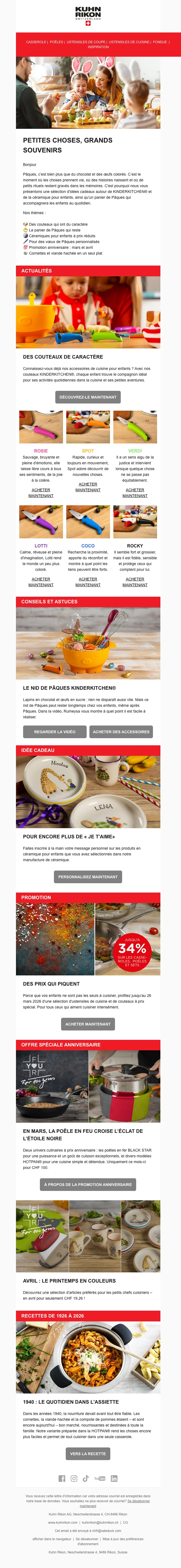The width and height of the screenshot is (181, 1568).
Task: Go to USTENSILES DE COUPE category
Action: [86, 42]
